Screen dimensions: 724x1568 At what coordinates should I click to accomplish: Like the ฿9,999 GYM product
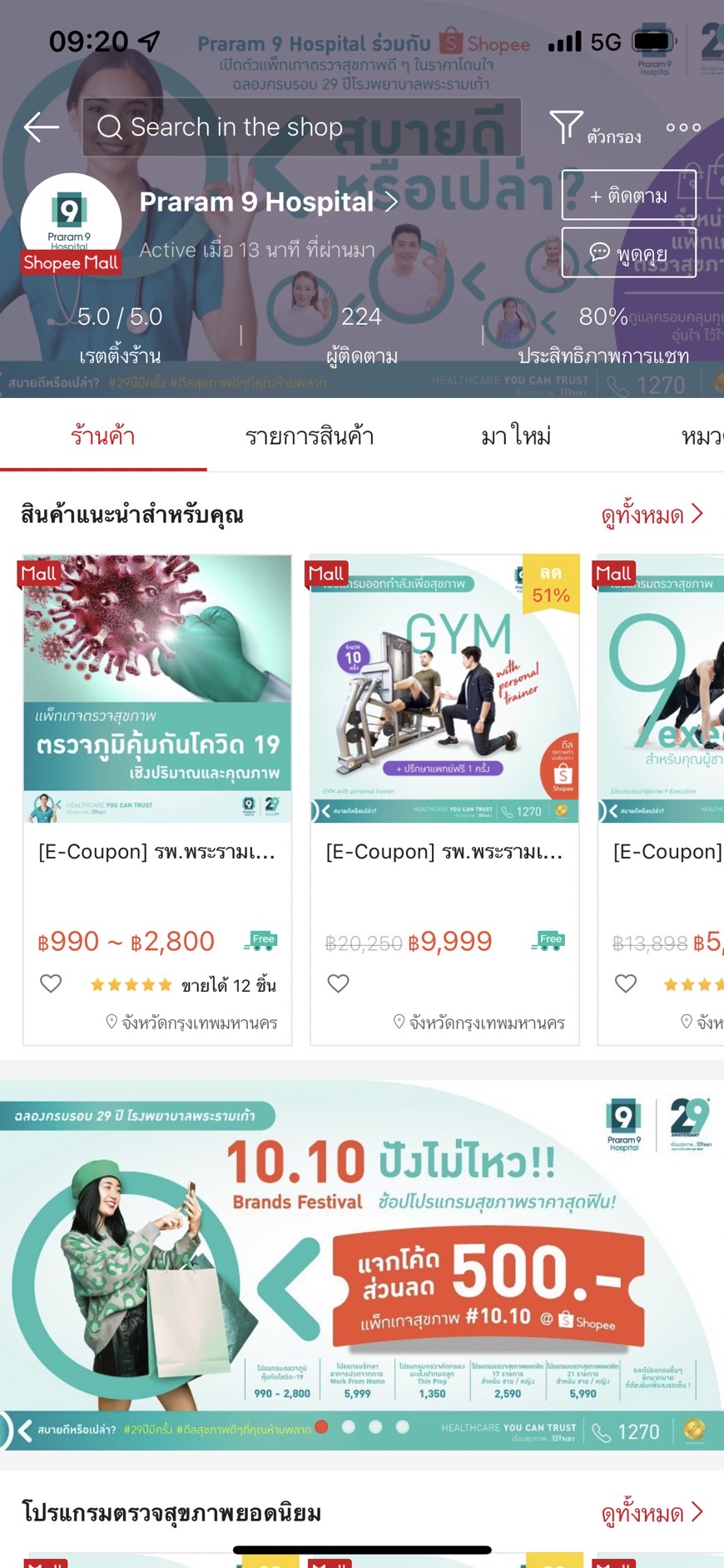pos(338,983)
